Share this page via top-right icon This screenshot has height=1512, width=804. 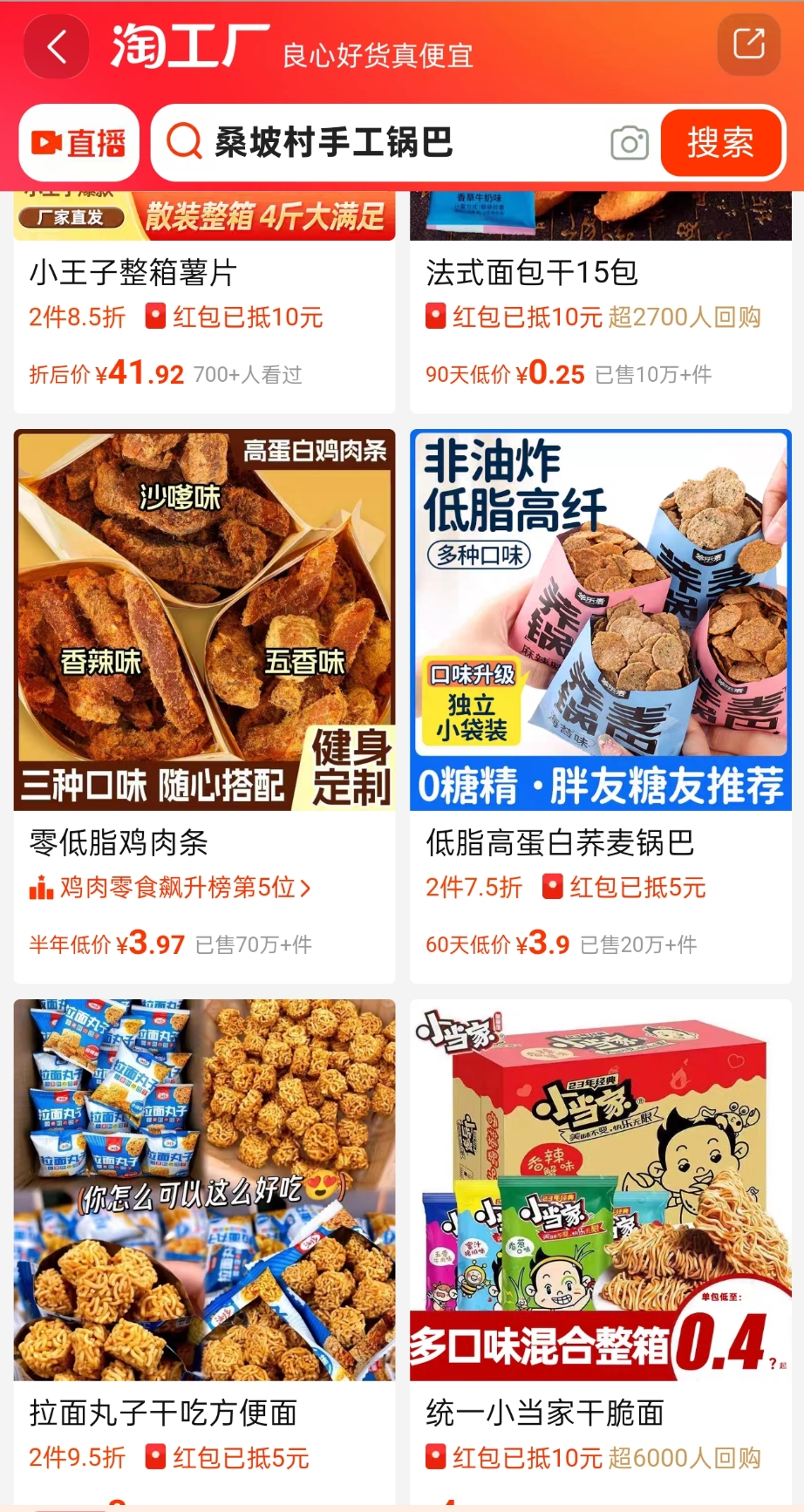(748, 44)
